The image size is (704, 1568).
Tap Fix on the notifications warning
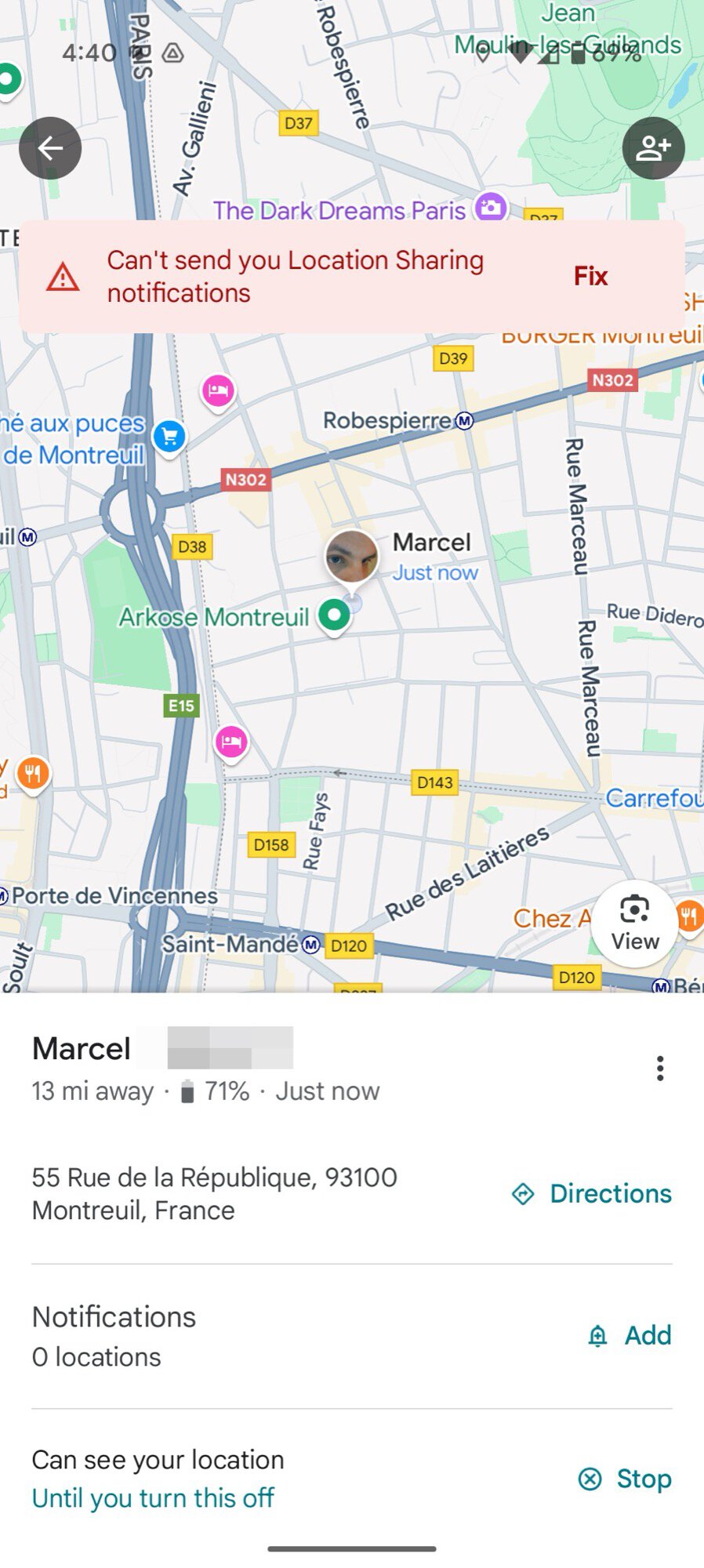click(x=590, y=276)
